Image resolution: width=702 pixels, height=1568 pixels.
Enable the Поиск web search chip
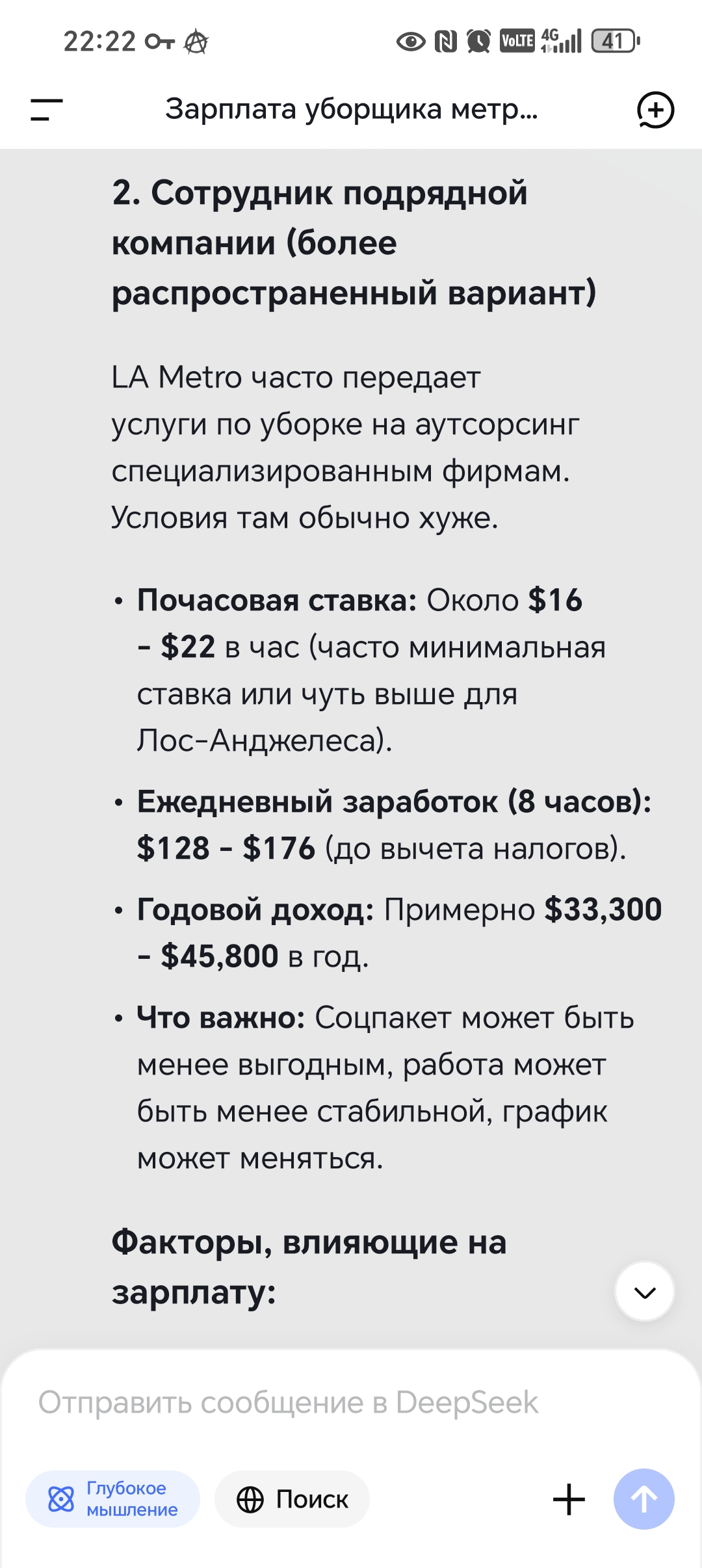point(292,1499)
